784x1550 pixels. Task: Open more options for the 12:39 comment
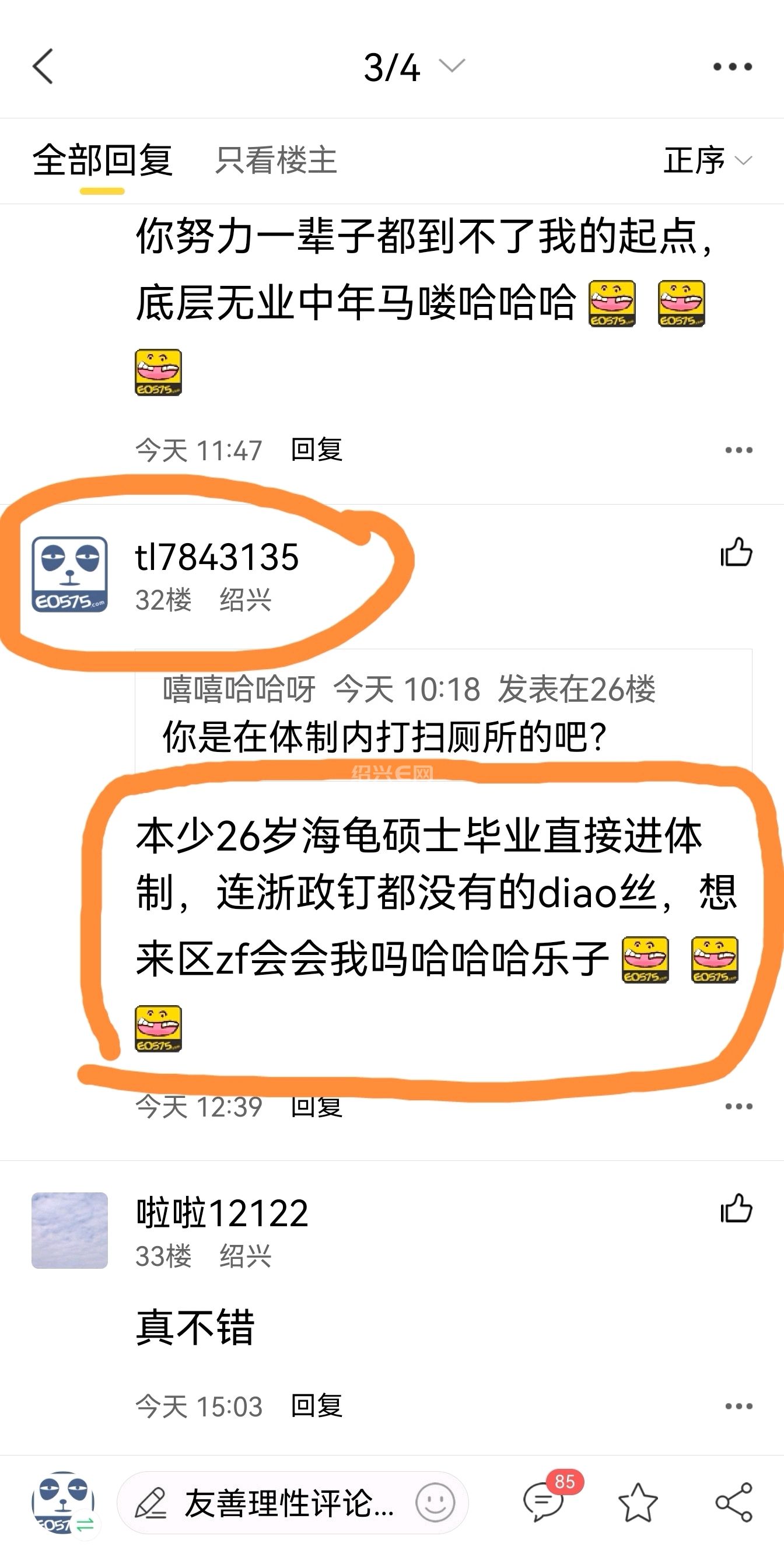[738, 1106]
